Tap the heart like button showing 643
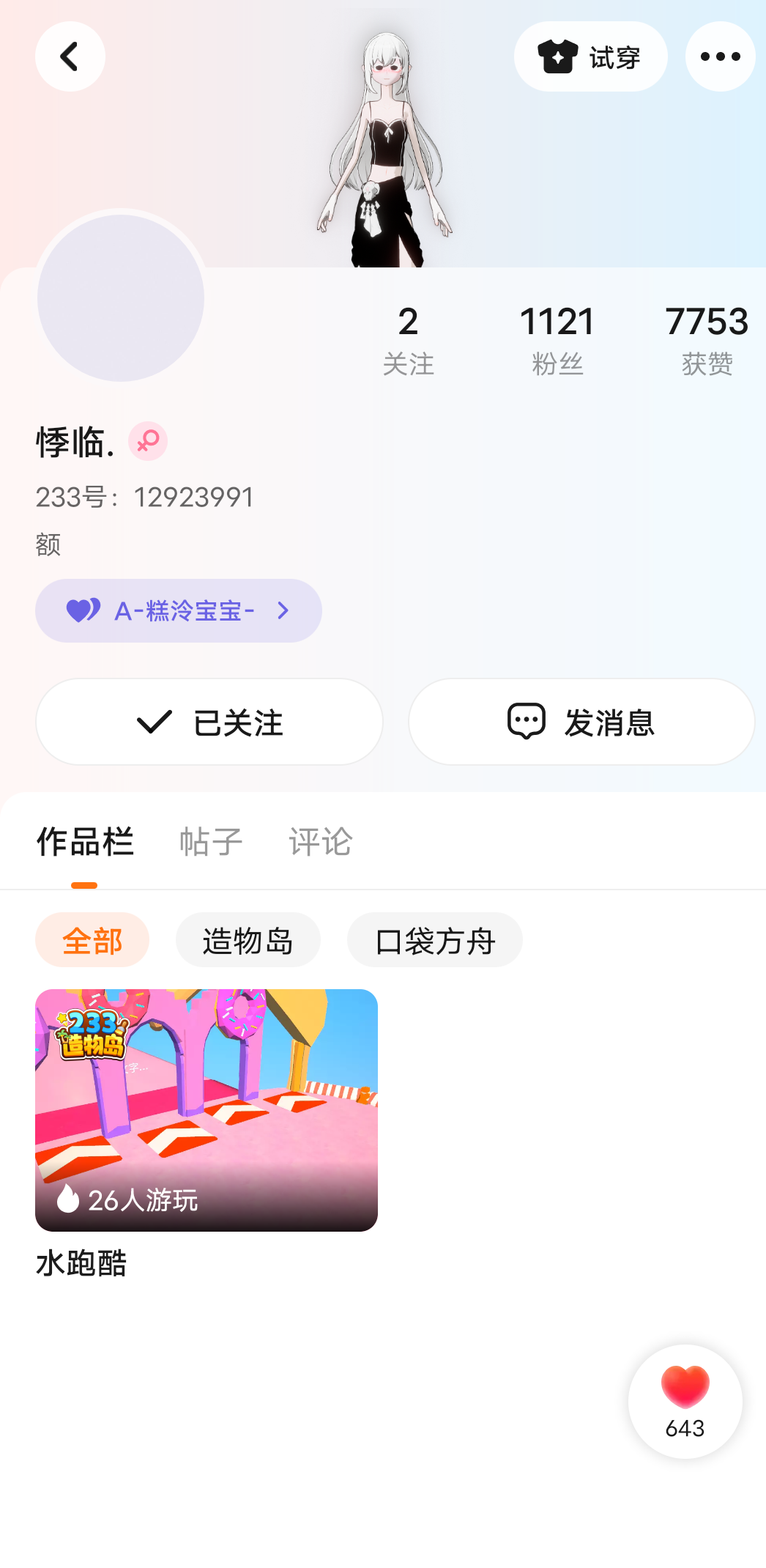 [685, 1400]
